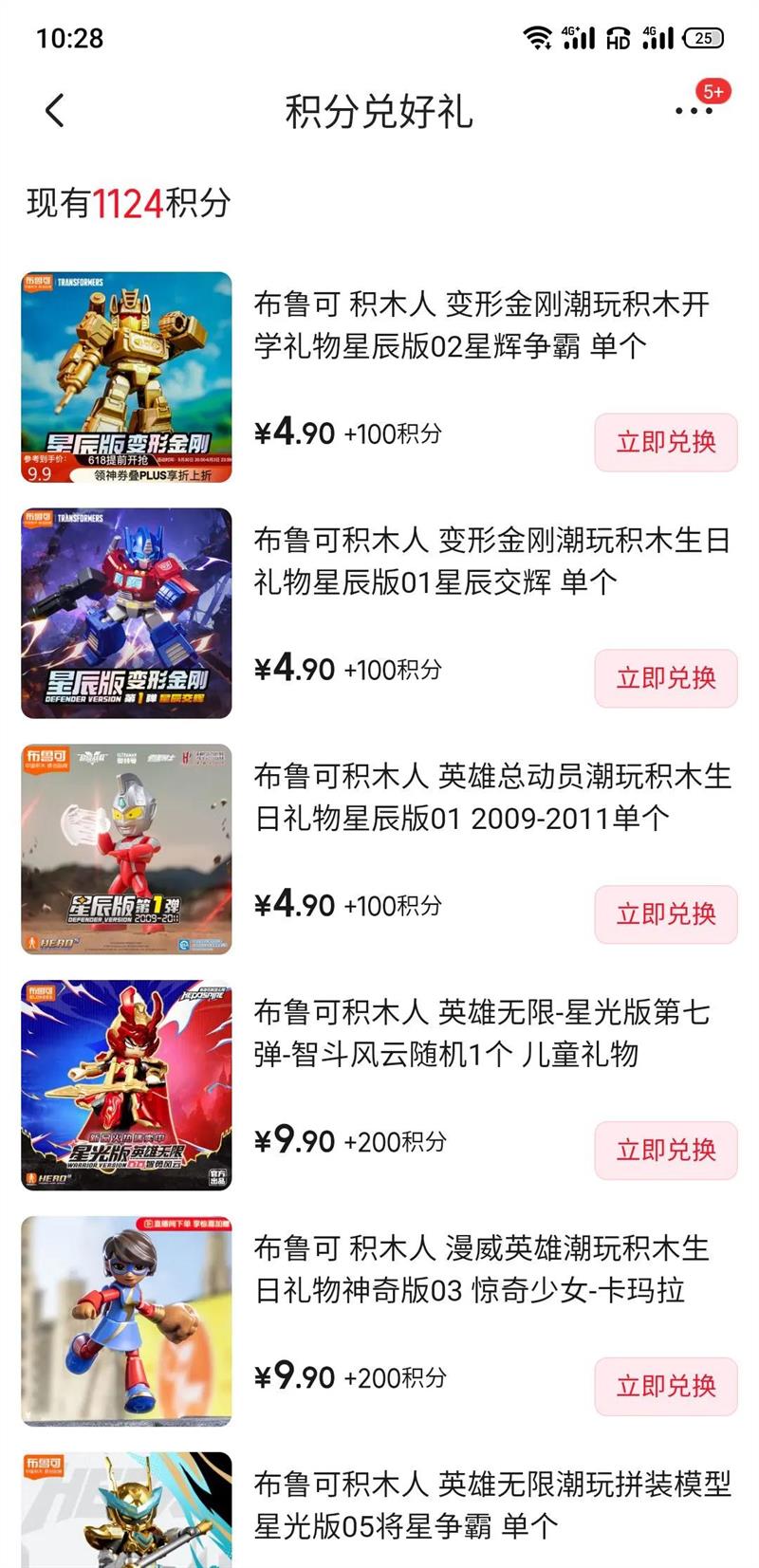Open the 惊奇少女-卡玛拉 product image
Screen dimensions: 759x1568
click(126, 1321)
